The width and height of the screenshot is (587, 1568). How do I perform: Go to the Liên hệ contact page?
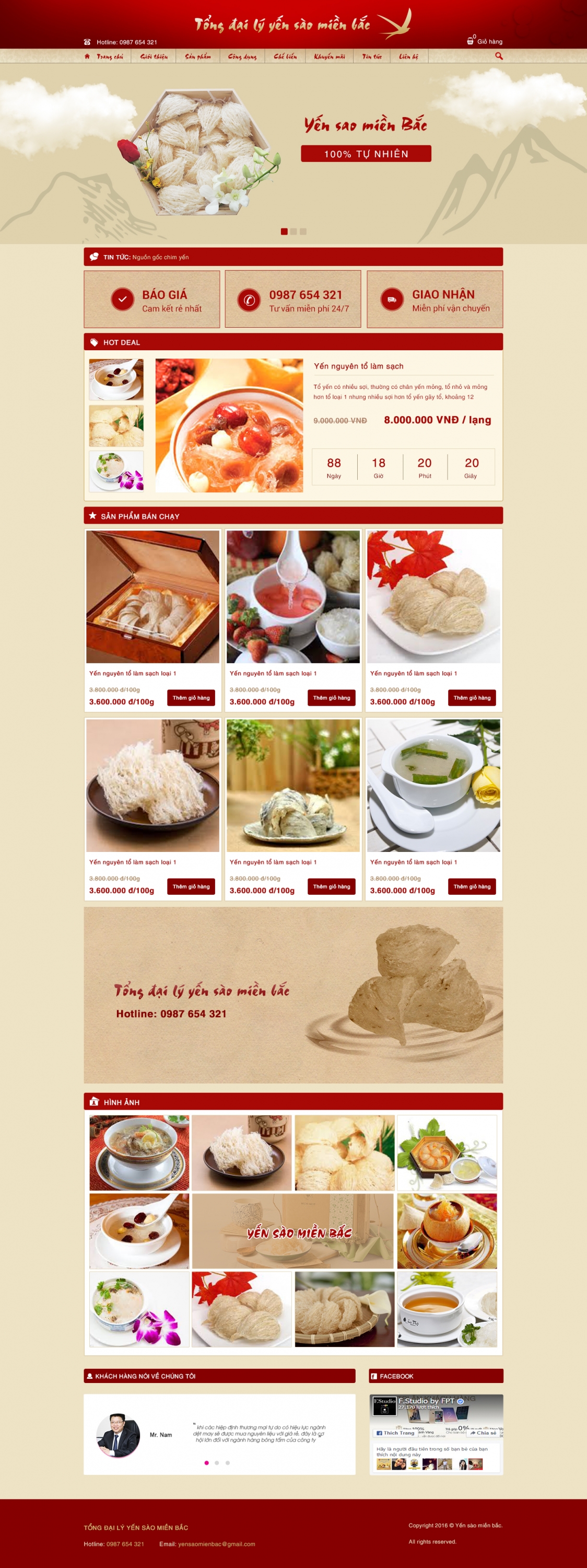point(408,56)
